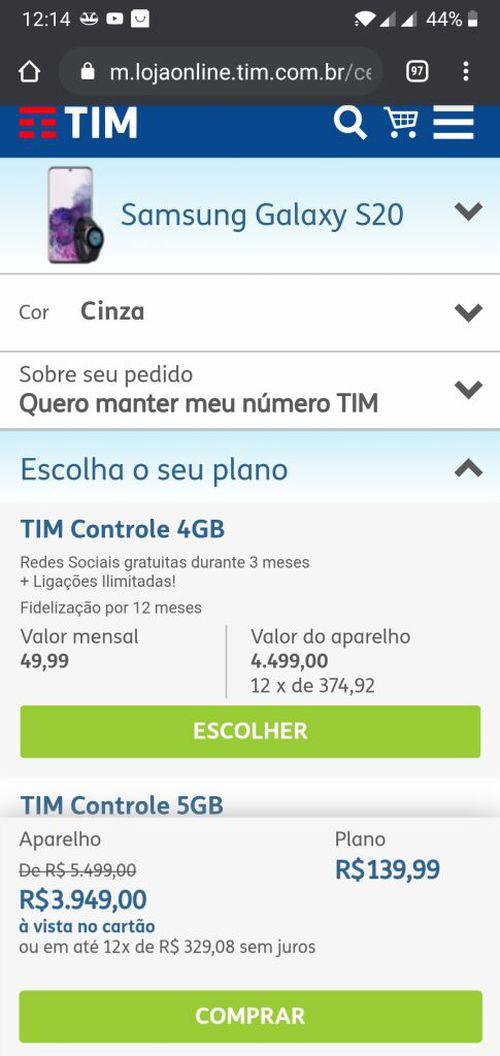Expand the Samsung Galaxy S20 selector
The height and width of the screenshot is (1056, 500).
pyautogui.click(x=250, y=216)
